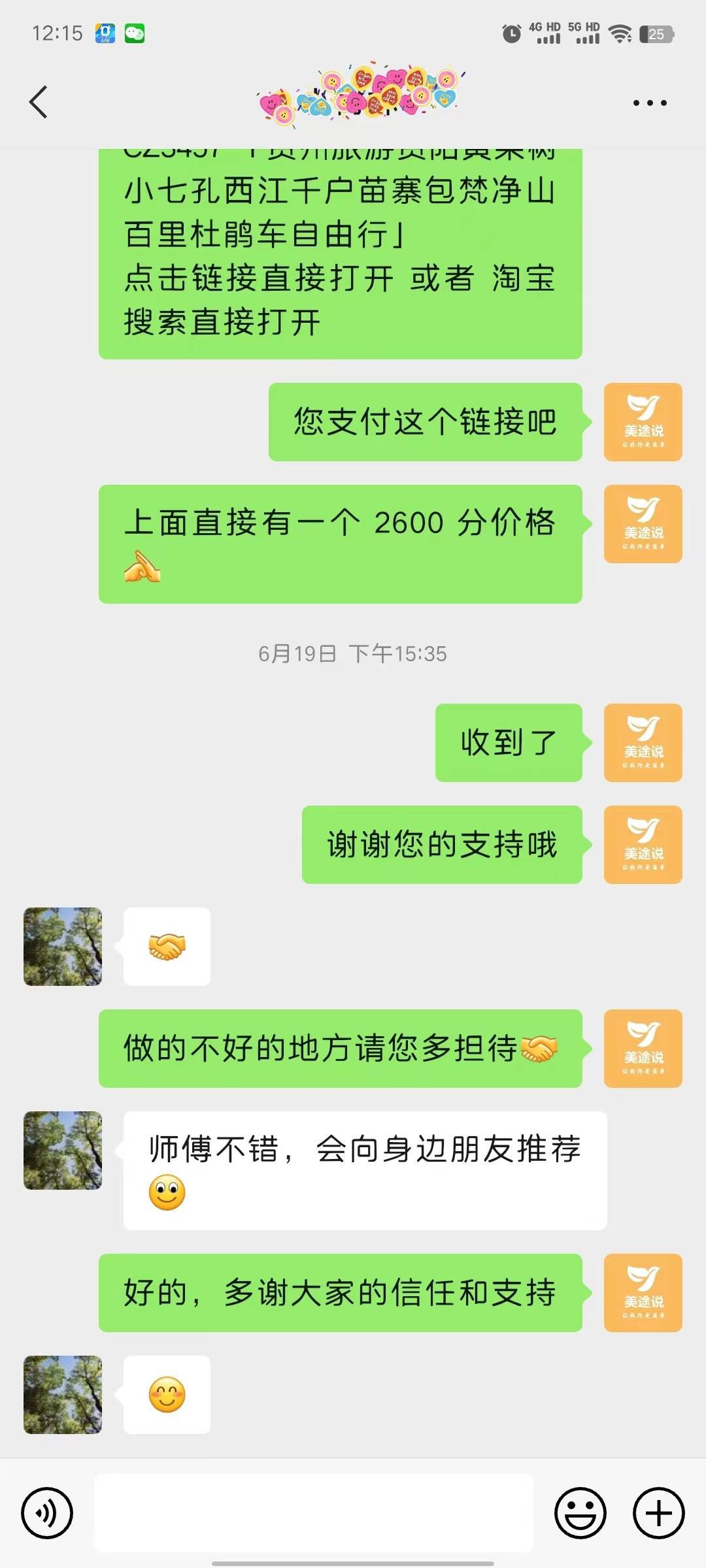The height and width of the screenshot is (1568, 706).
Task: Open the voice input icon
Action: click(46, 1514)
